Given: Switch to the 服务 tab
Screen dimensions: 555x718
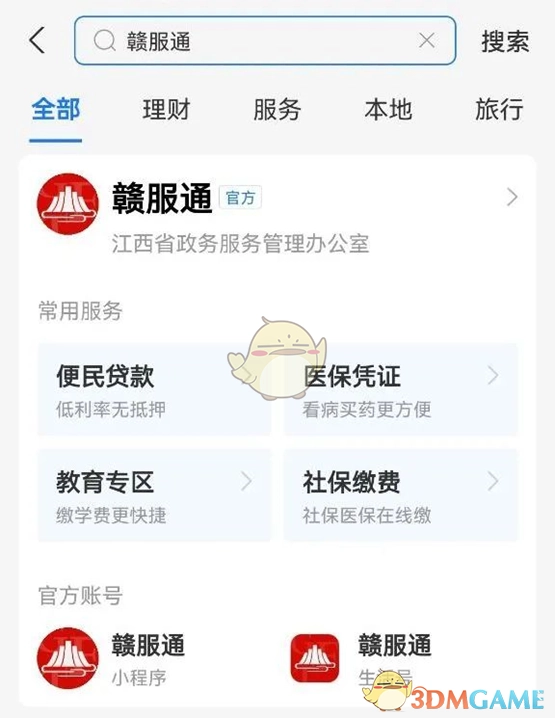Looking at the screenshot, I should coord(277,110).
